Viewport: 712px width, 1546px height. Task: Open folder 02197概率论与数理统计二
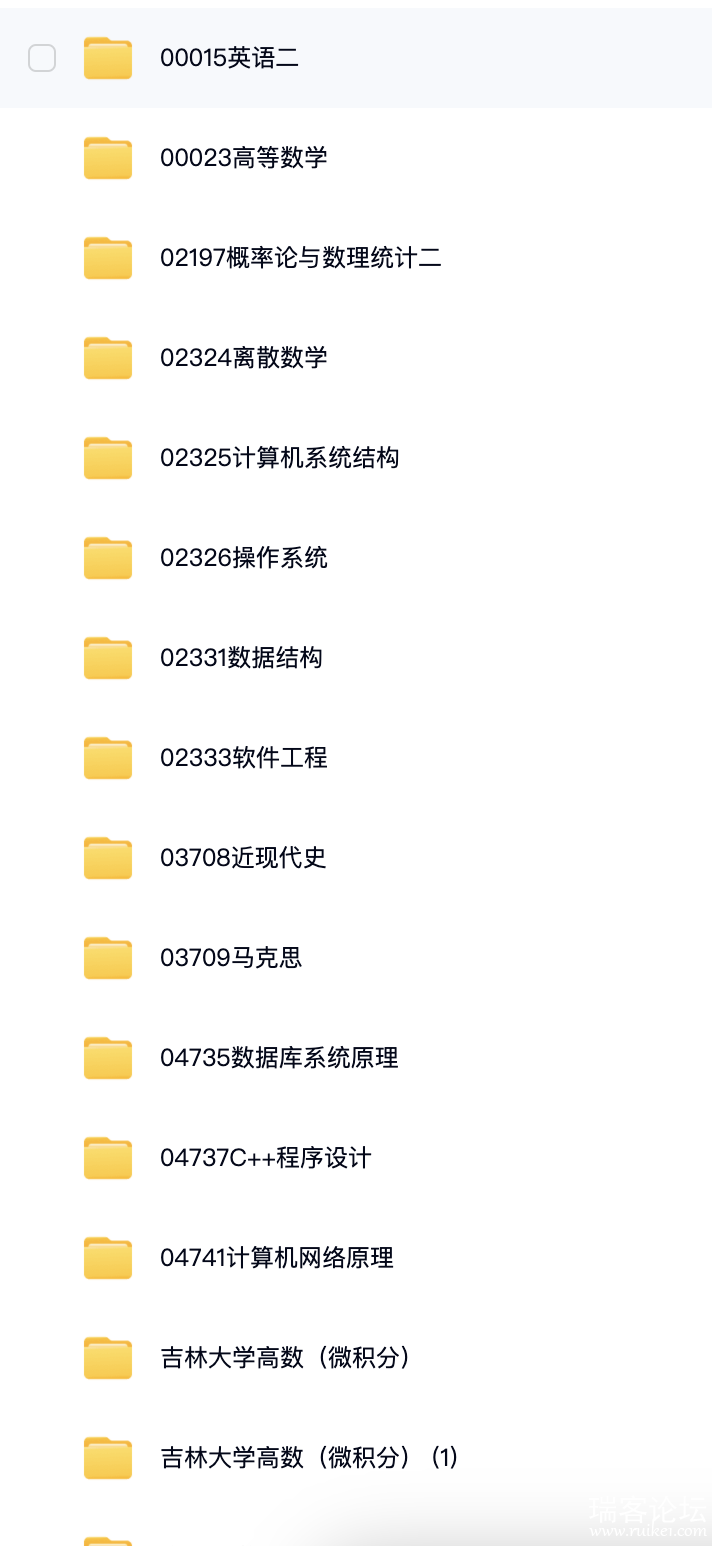300,258
